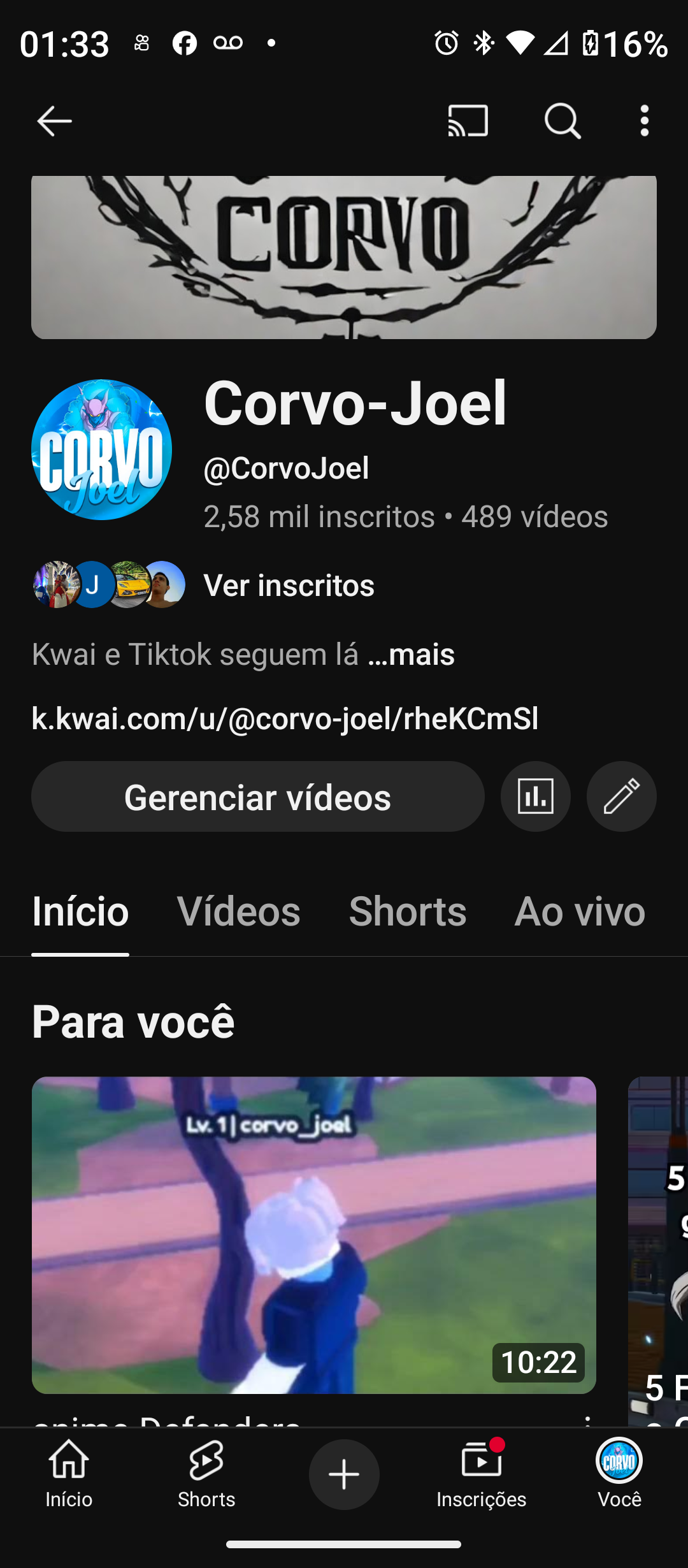Viewport: 688px width, 1568px height.
Task: Select the Início channel tab
Action: [x=80, y=911]
